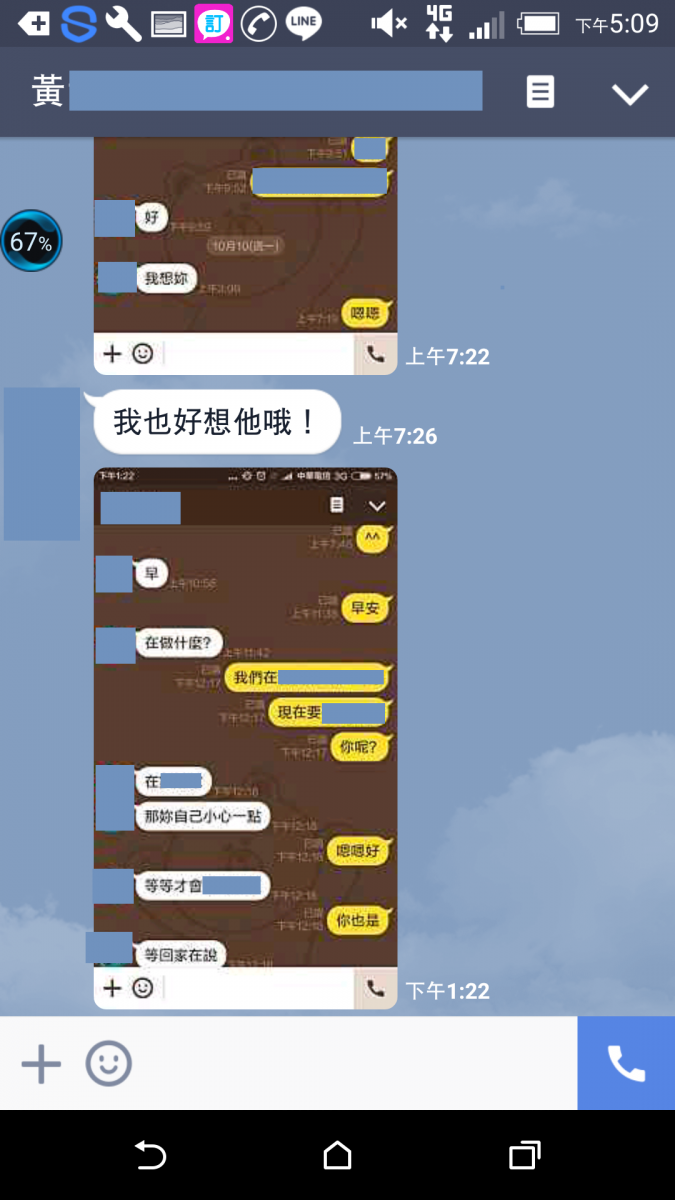The height and width of the screenshot is (1200, 675).
Task: Open the attachment plus menu
Action: pyautogui.click(x=41, y=1064)
